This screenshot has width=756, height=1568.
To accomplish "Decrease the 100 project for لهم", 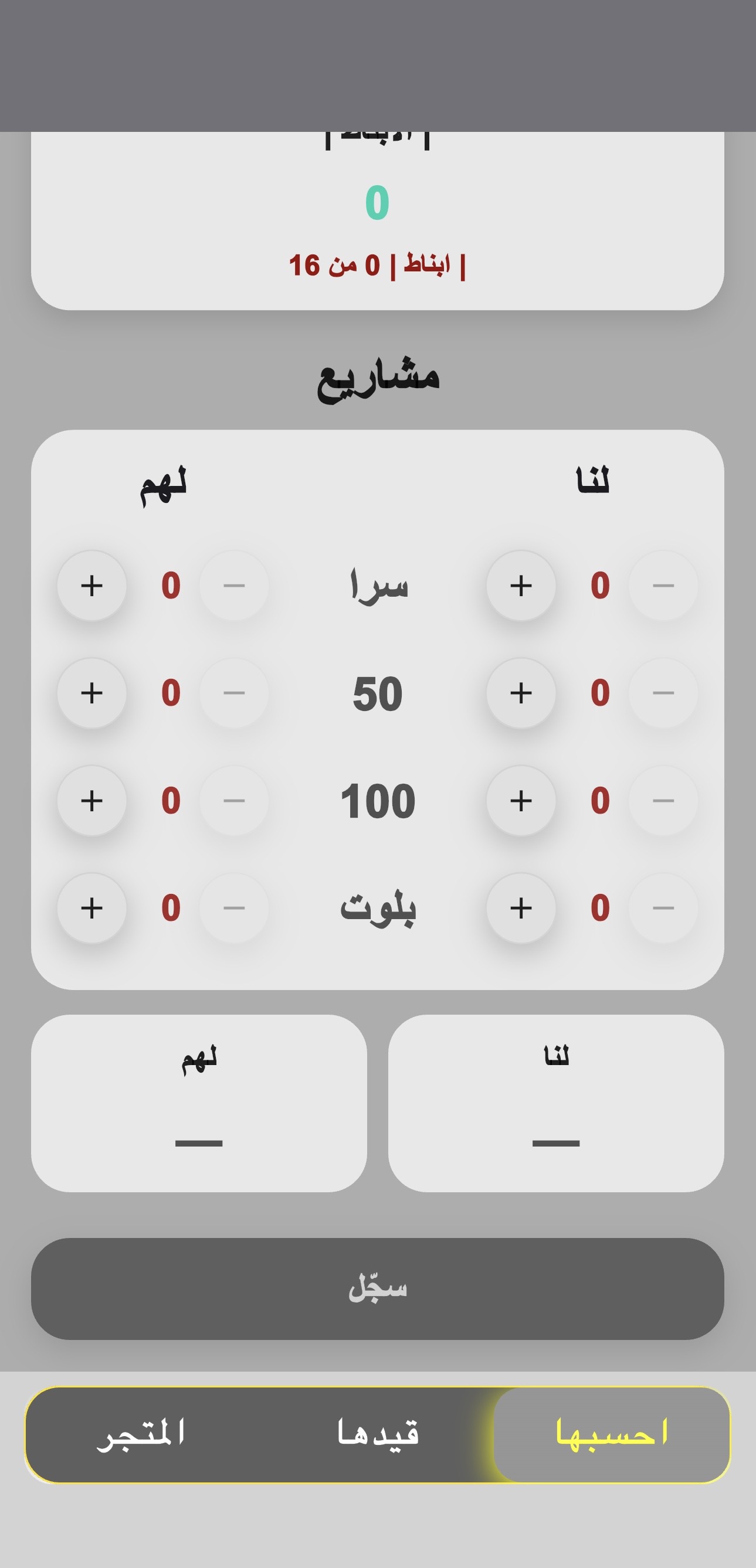I will (x=235, y=801).
